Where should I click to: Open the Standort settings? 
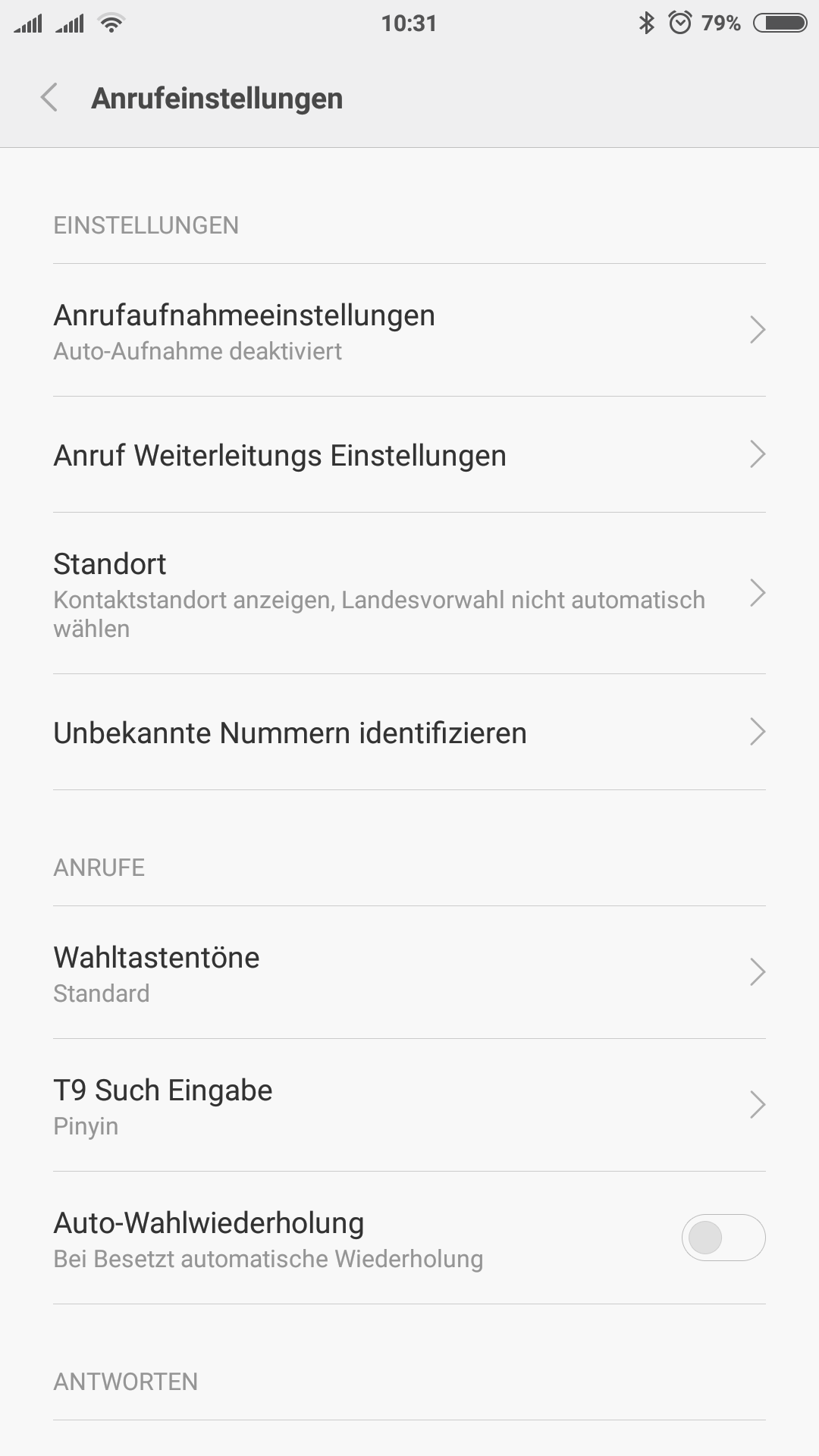tap(409, 594)
